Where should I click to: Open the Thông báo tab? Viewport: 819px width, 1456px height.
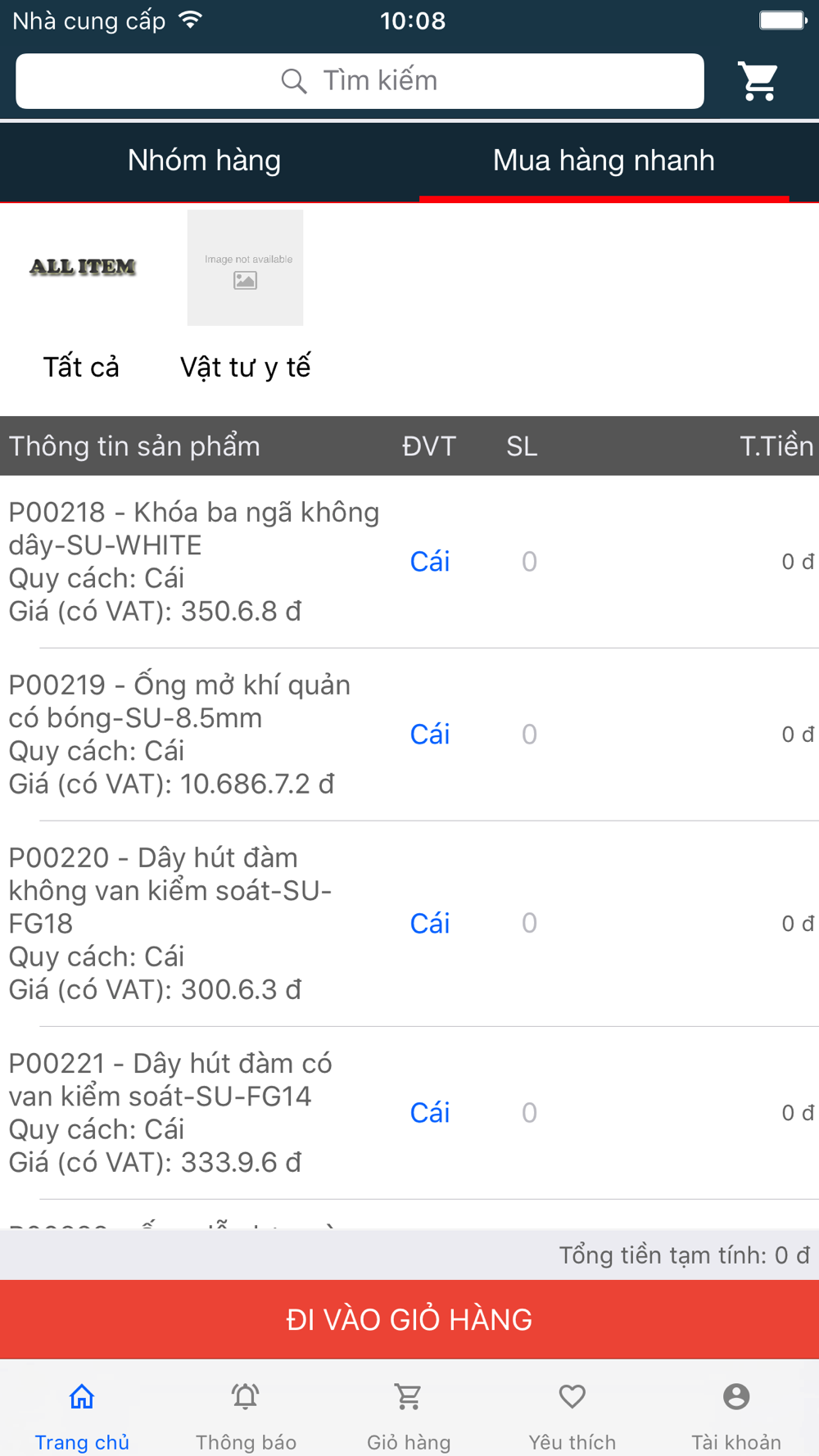coord(246,1416)
